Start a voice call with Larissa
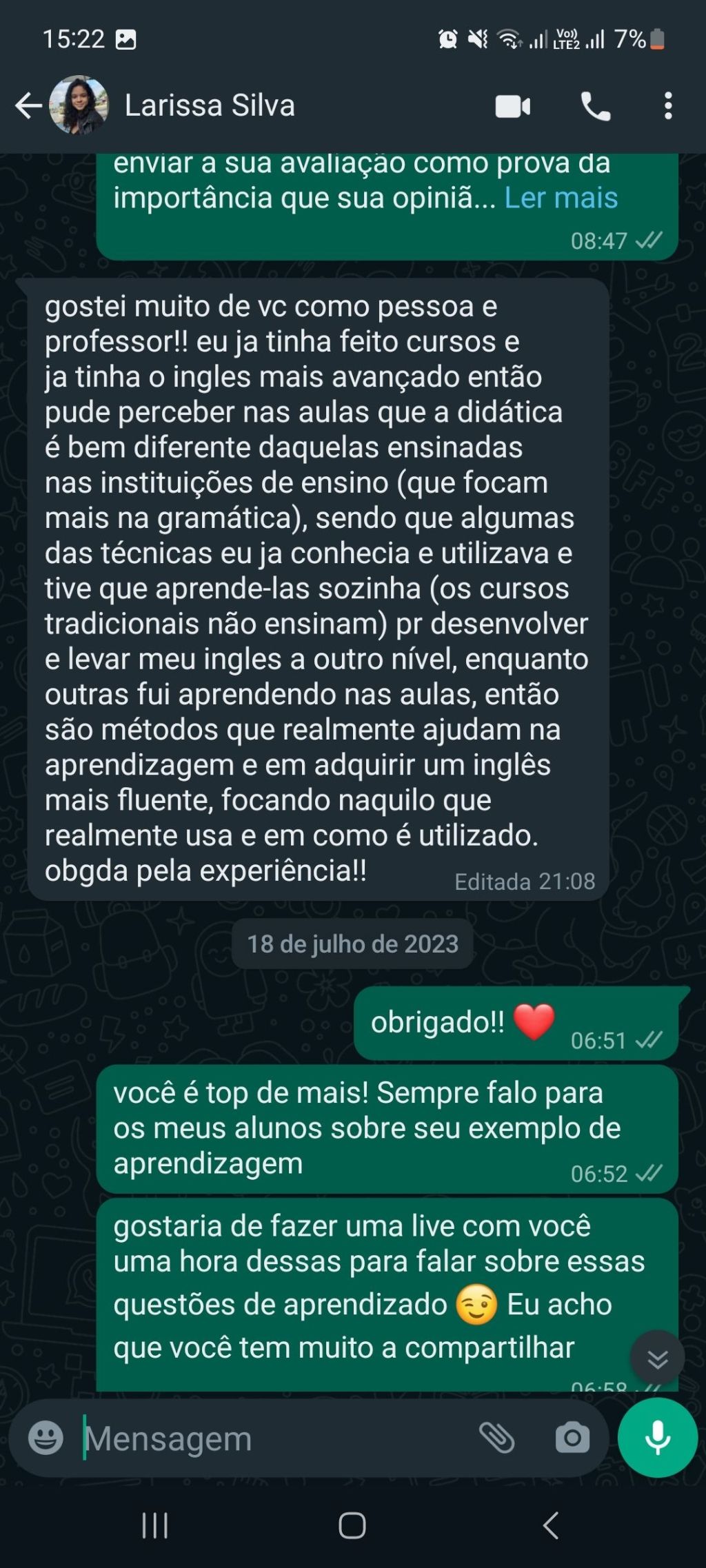The height and width of the screenshot is (1568, 706). click(x=596, y=107)
